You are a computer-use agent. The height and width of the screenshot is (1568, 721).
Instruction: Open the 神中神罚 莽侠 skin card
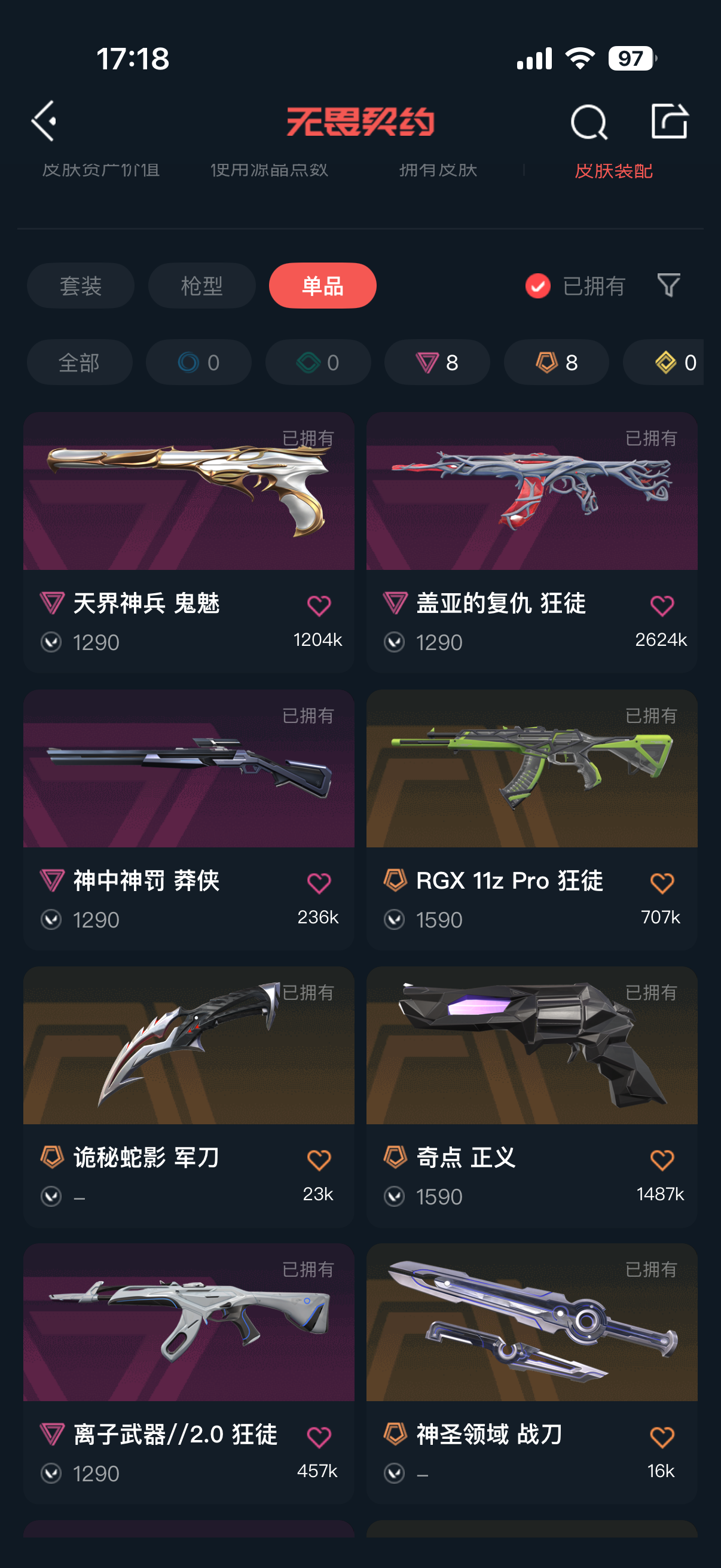pos(188,819)
